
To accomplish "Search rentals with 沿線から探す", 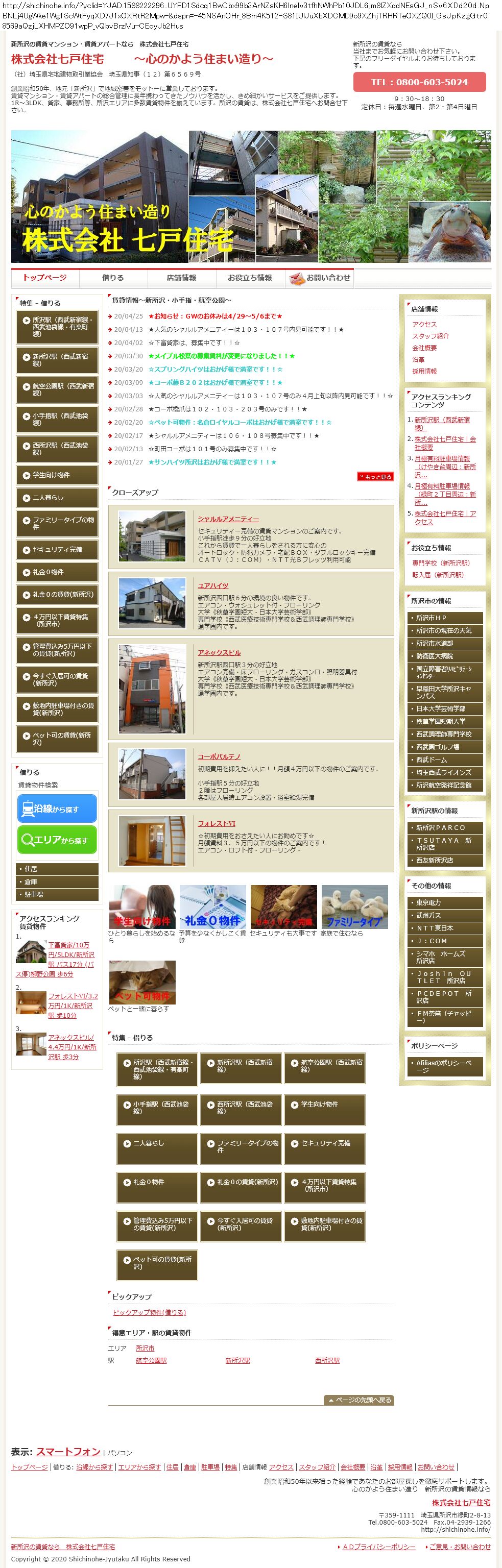I will 57,808.
